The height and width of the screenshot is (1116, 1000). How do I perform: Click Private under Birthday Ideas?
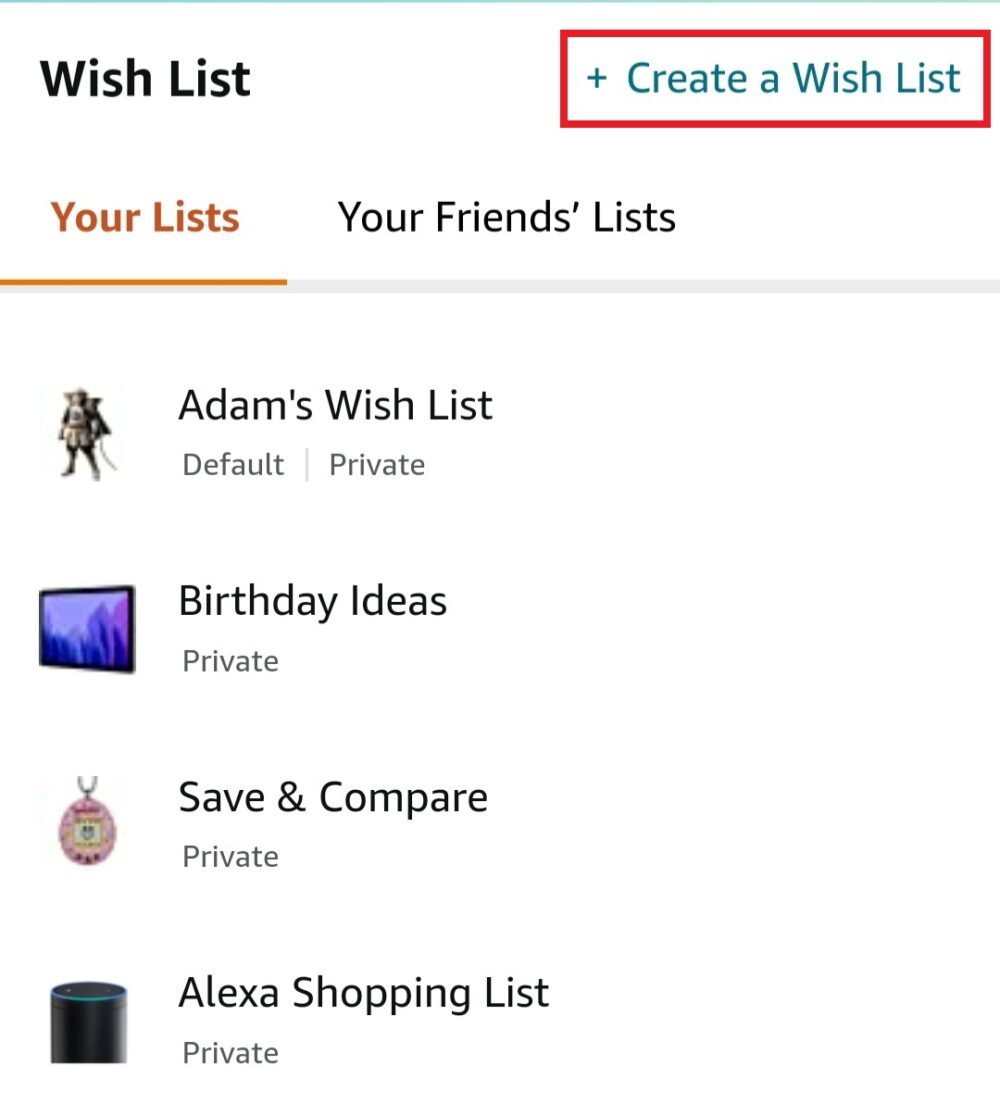point(230,660)
